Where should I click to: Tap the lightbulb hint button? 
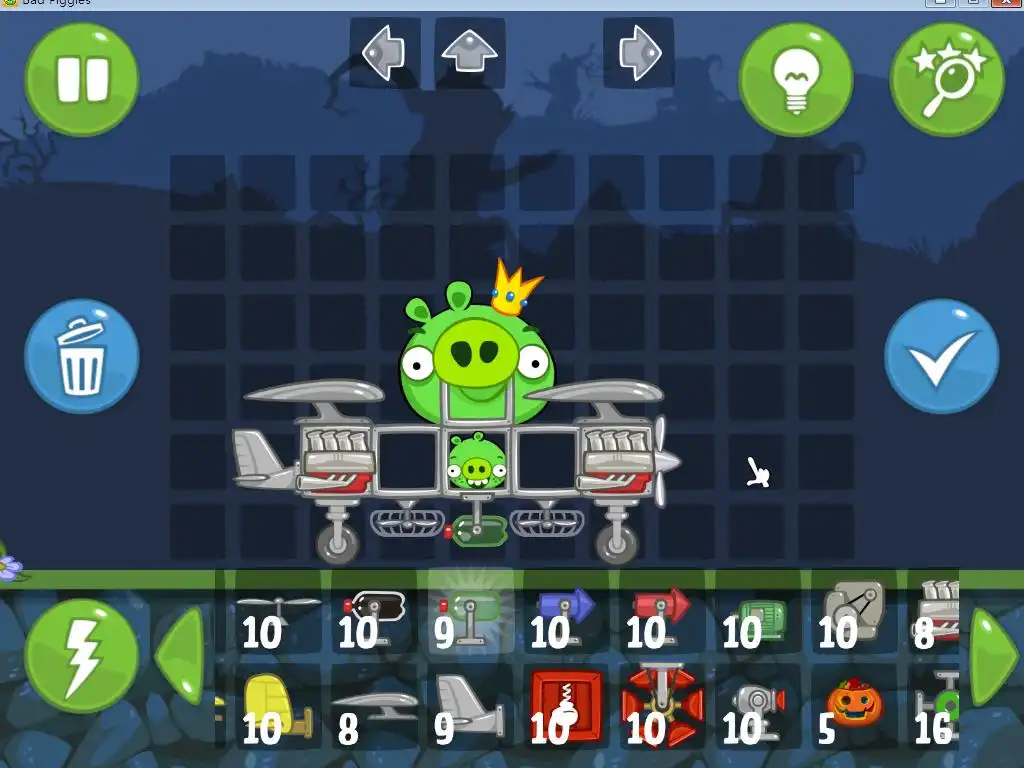[795, 79]
